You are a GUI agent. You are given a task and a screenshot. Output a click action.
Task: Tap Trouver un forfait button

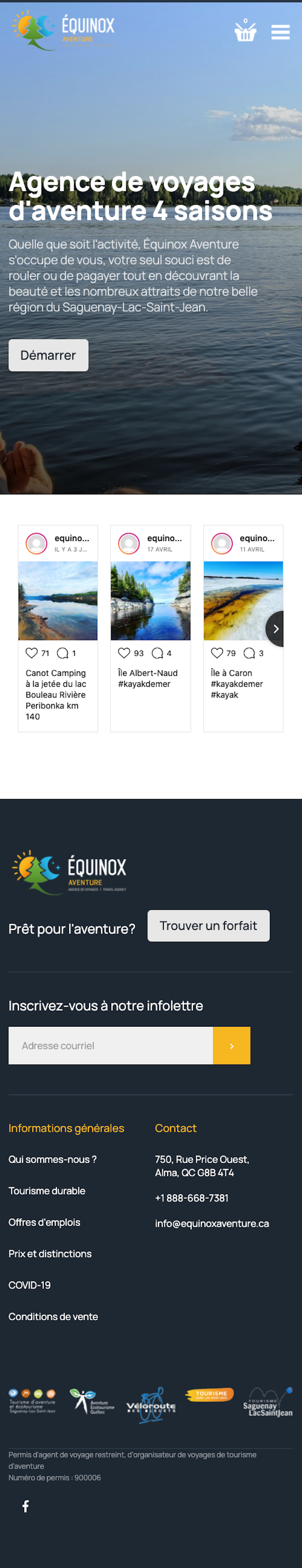pyautogui.click(x=208, y=925)
